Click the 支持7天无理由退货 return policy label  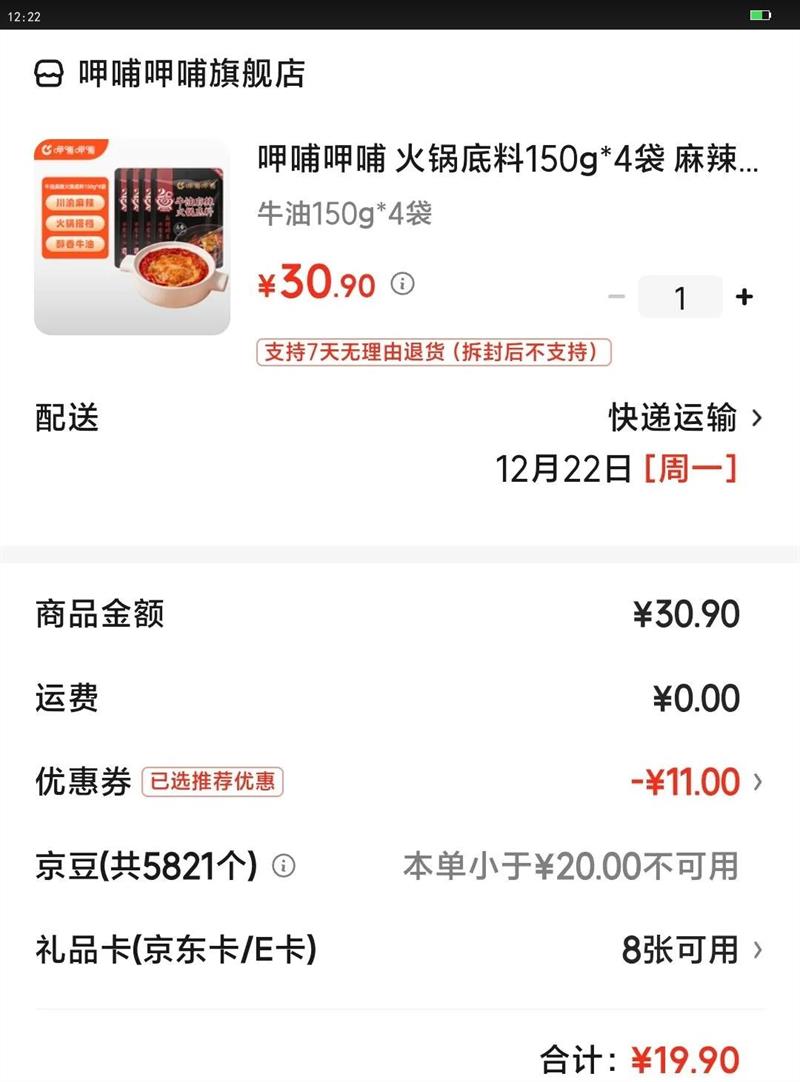point(430,354)
